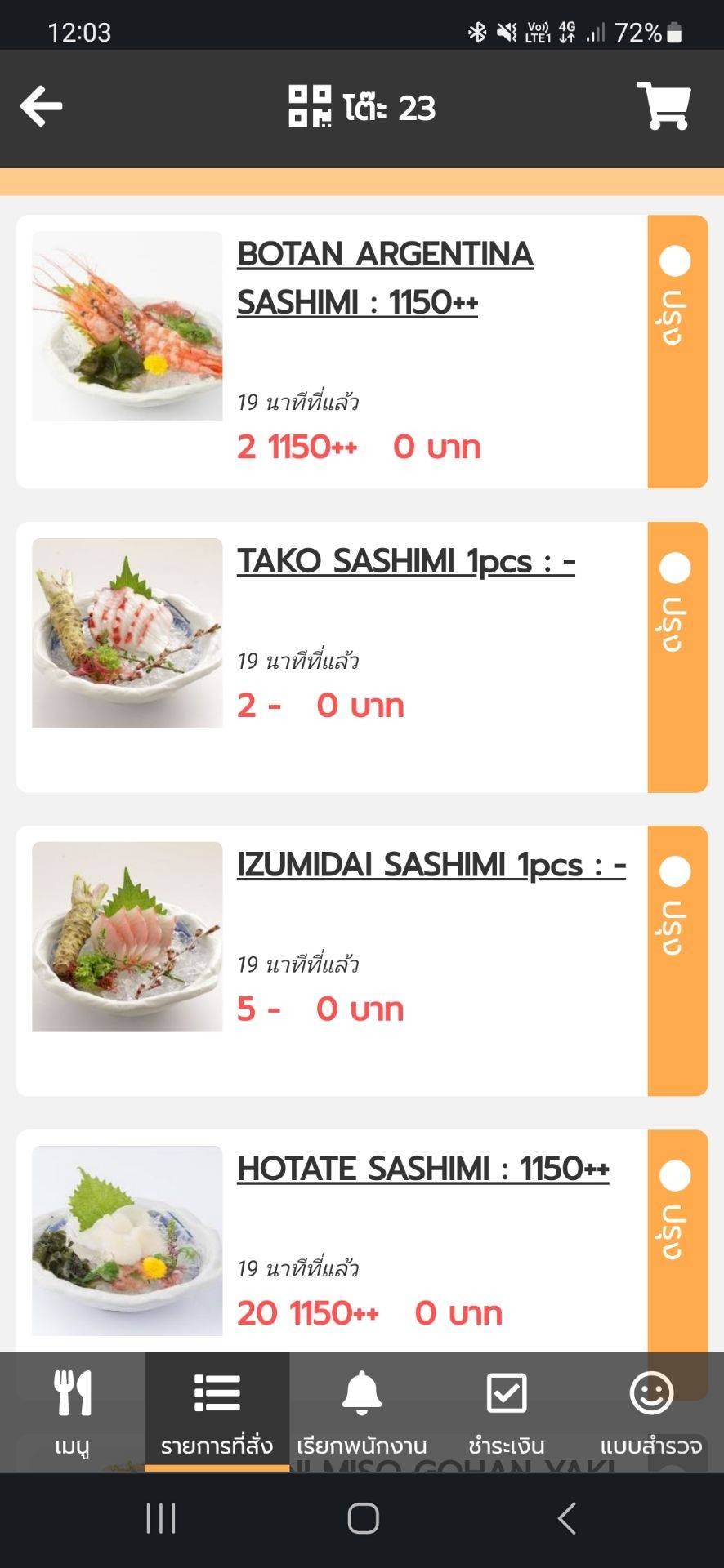The image size is (724, 1568).
Task: Select the รายการที่สั่ง tab
Action: click(x=217, y=1411)
